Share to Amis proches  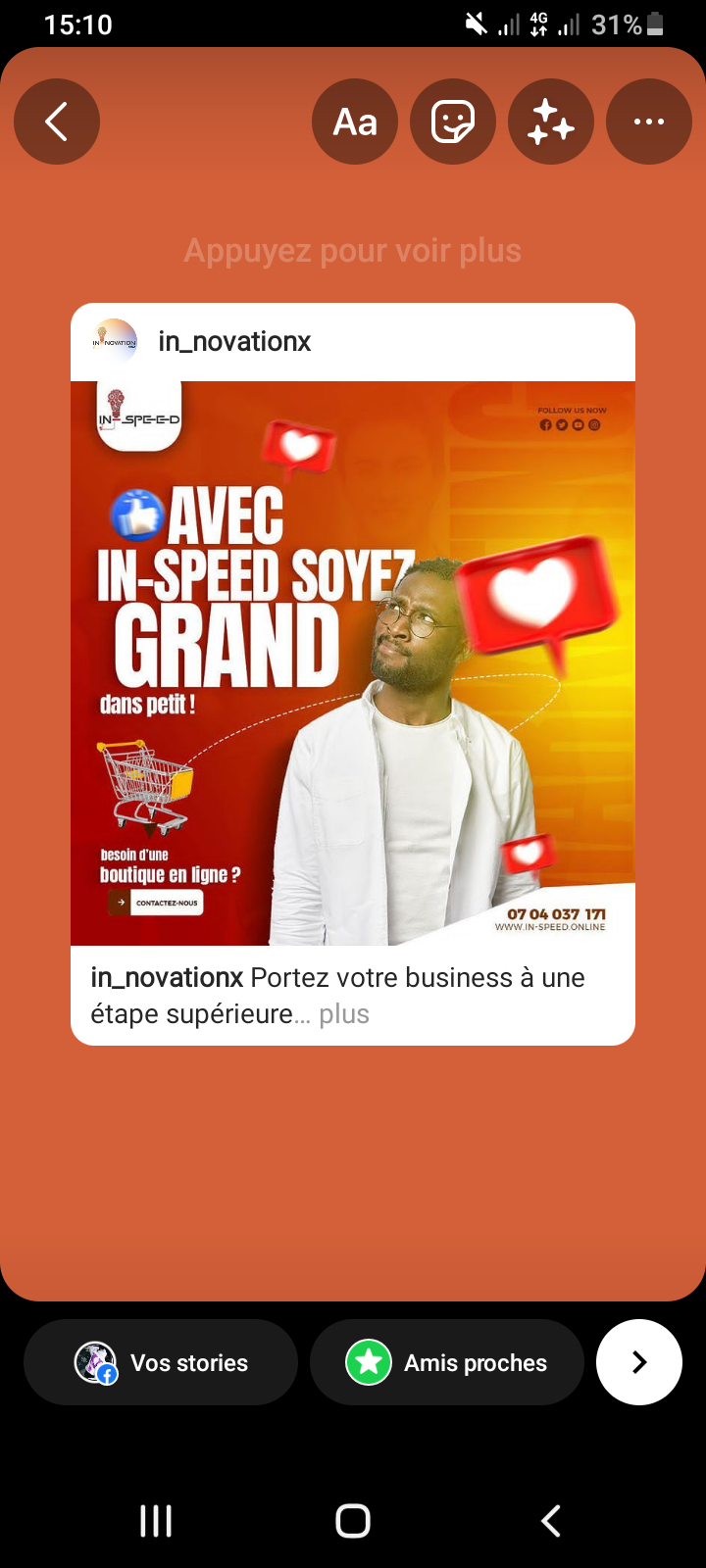447,1362
